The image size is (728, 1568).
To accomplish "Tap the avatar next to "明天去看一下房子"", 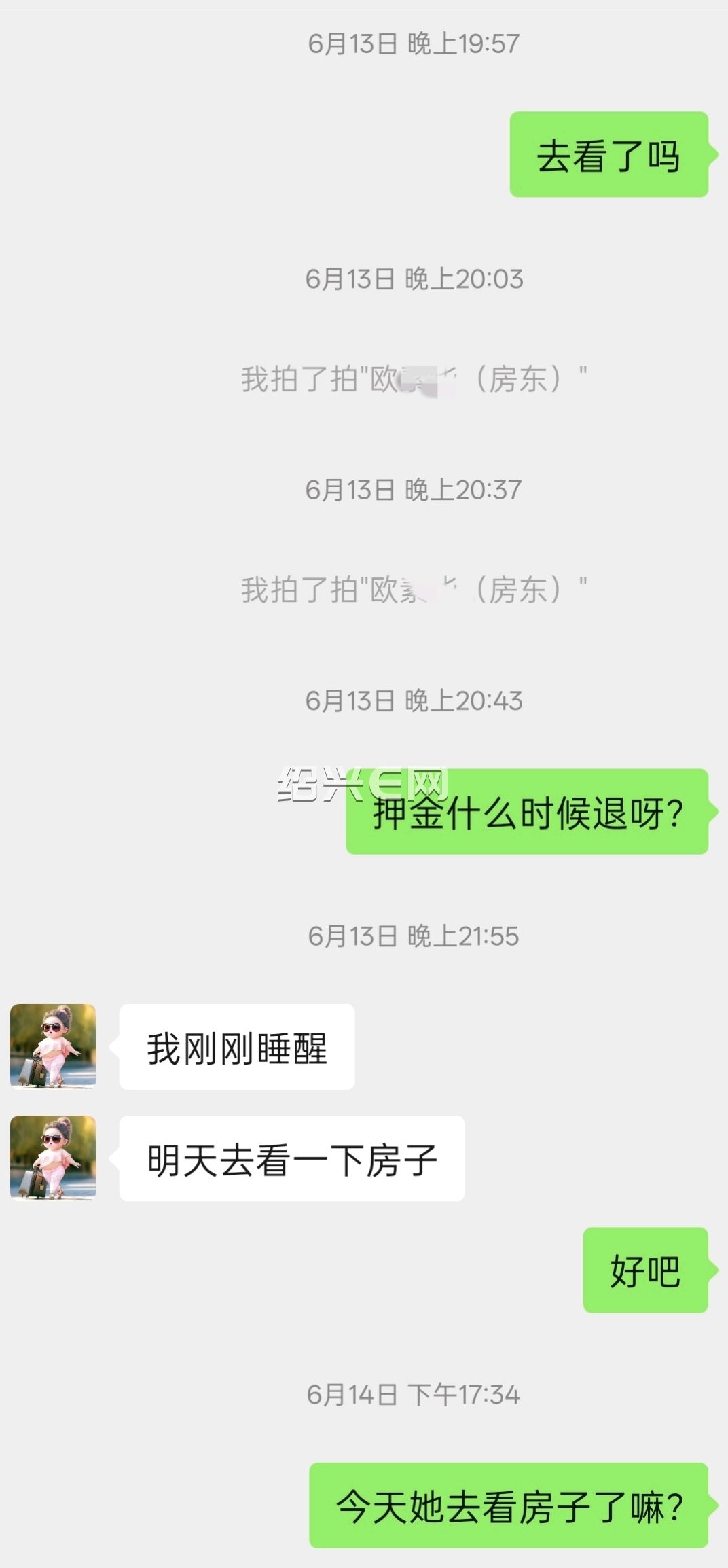I will (x=53, y=1158).
